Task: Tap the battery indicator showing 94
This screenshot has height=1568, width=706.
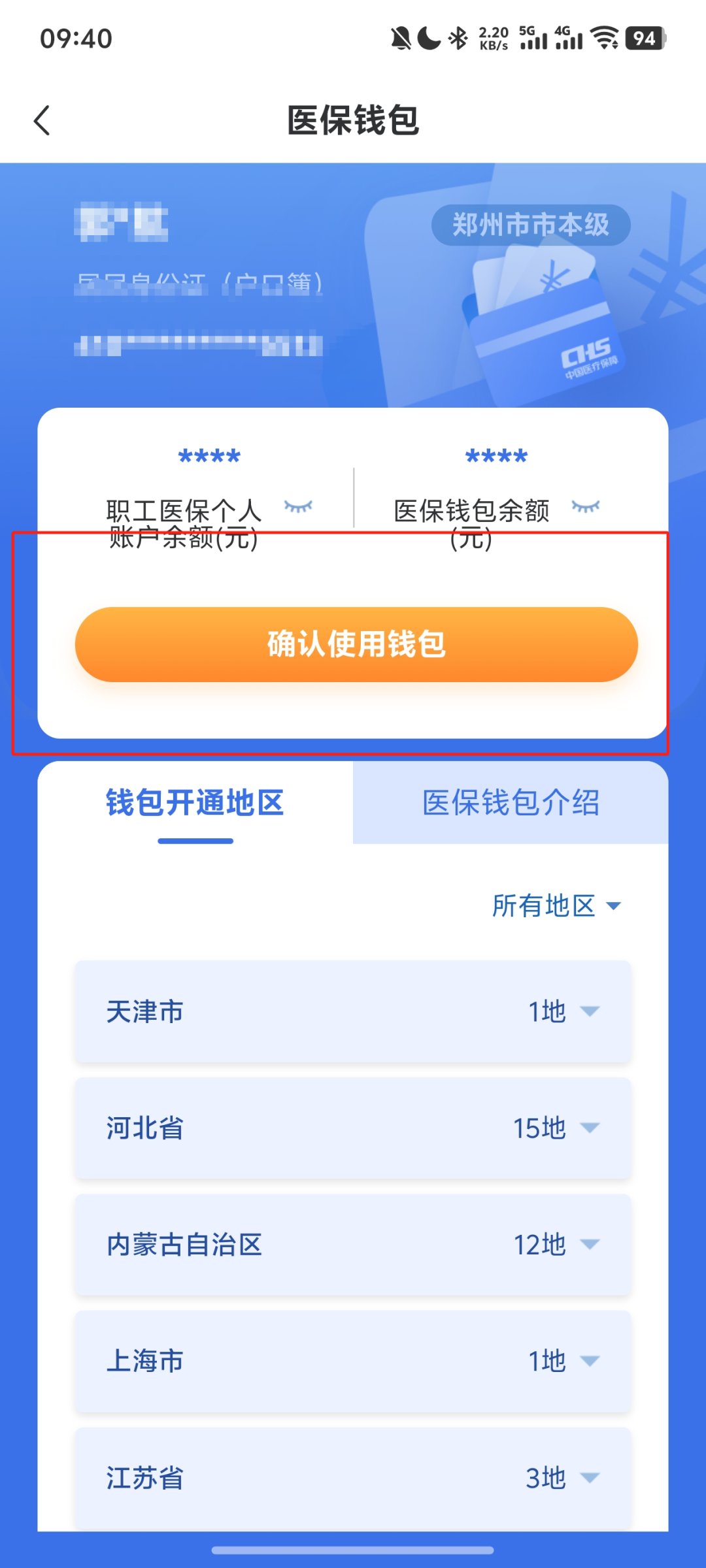Action: coord(645,38)
